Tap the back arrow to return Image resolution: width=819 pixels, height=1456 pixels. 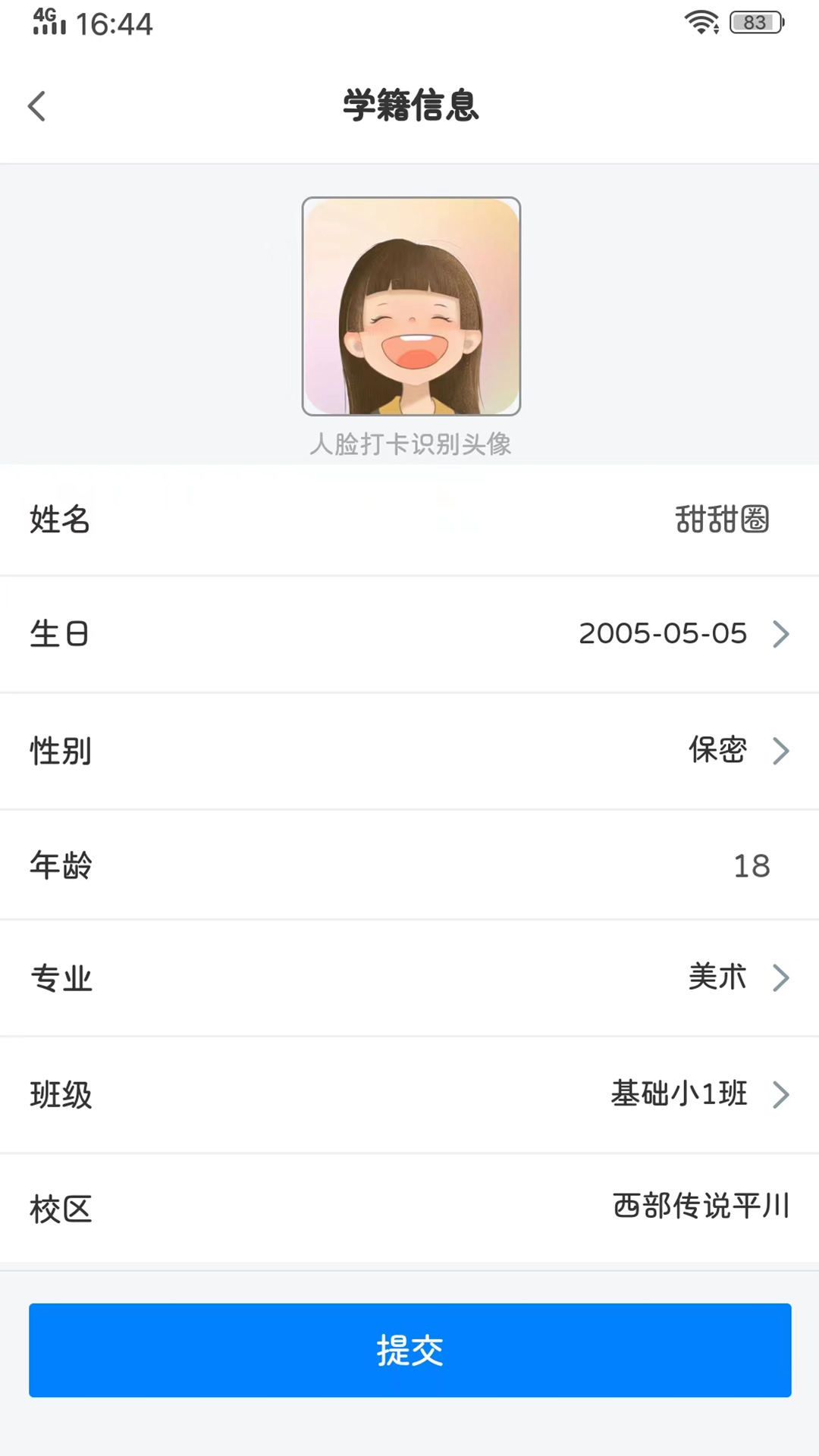tap(37, 106)
